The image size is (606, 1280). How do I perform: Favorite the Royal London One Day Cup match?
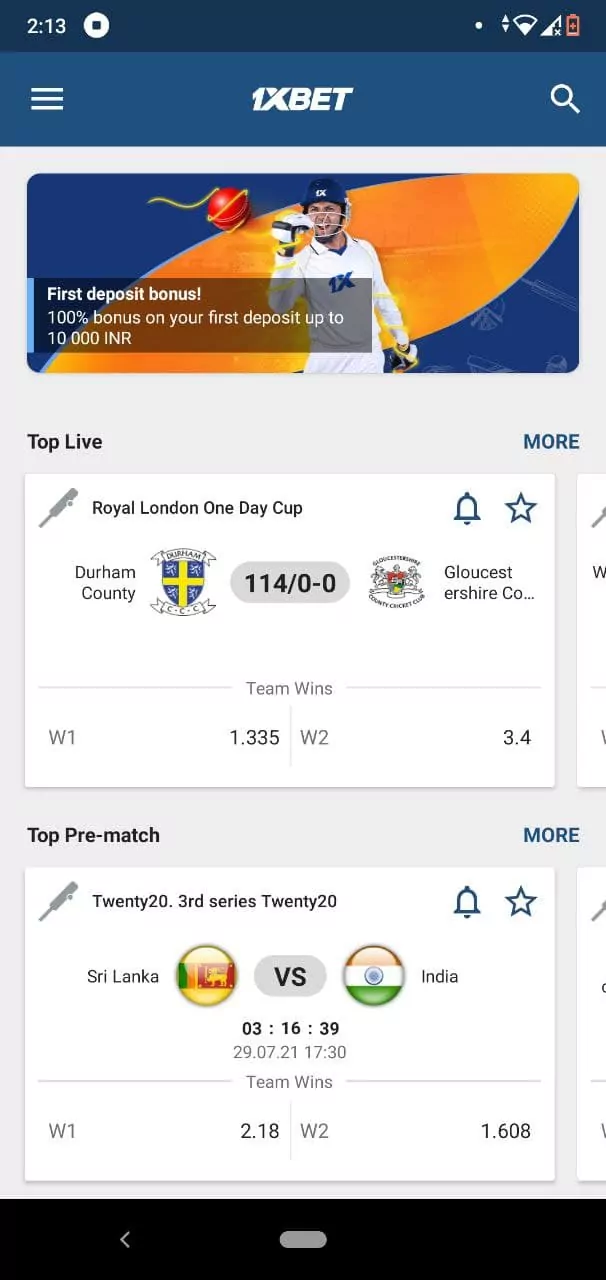coord(521,508)
